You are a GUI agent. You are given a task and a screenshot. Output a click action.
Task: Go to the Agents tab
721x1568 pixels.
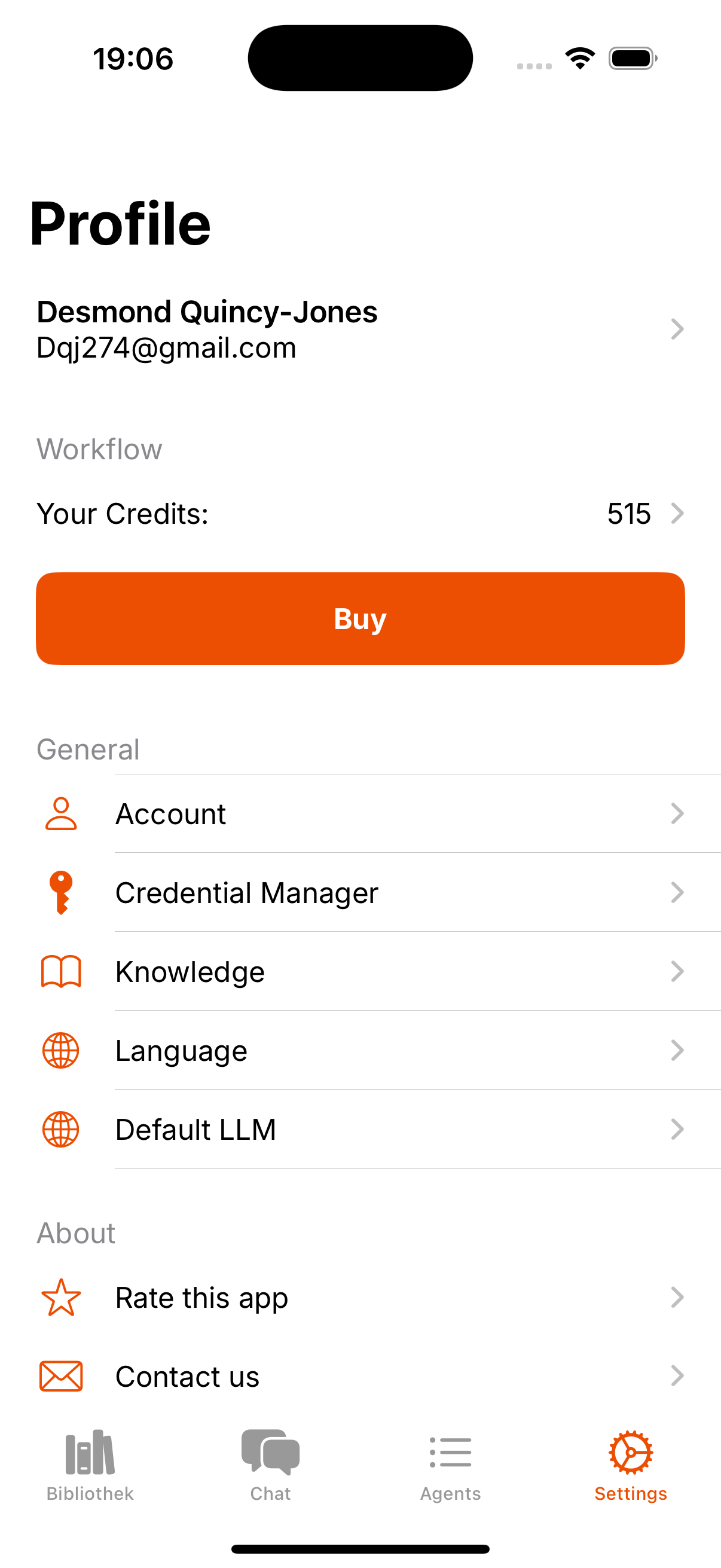[450, 1466]
